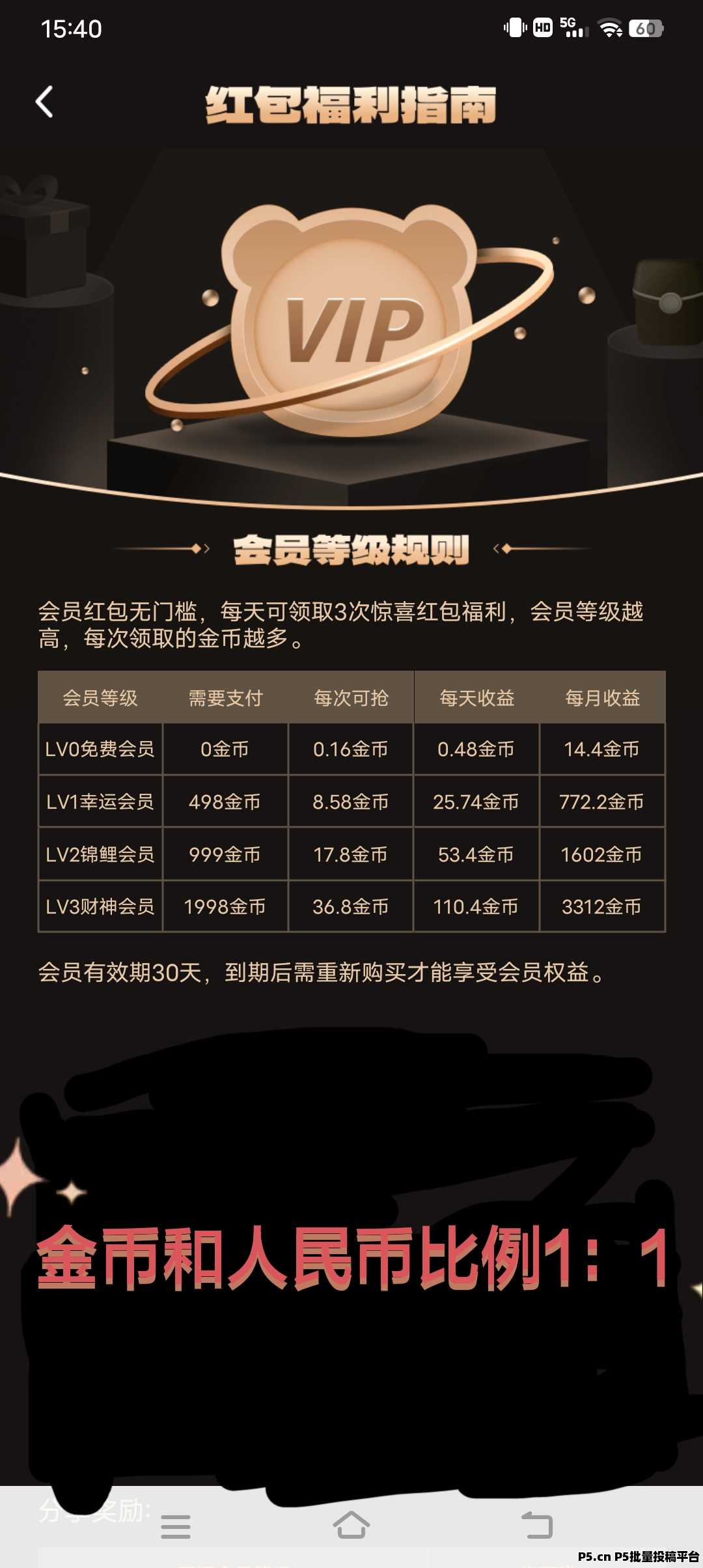
Task: Tap the system back button
Action: pos(537,1525)
